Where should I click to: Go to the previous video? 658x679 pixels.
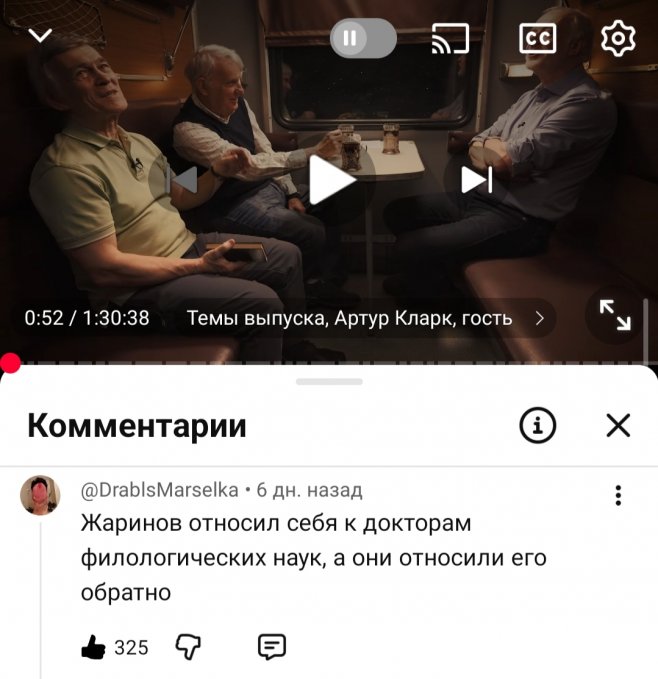[183, 179]
